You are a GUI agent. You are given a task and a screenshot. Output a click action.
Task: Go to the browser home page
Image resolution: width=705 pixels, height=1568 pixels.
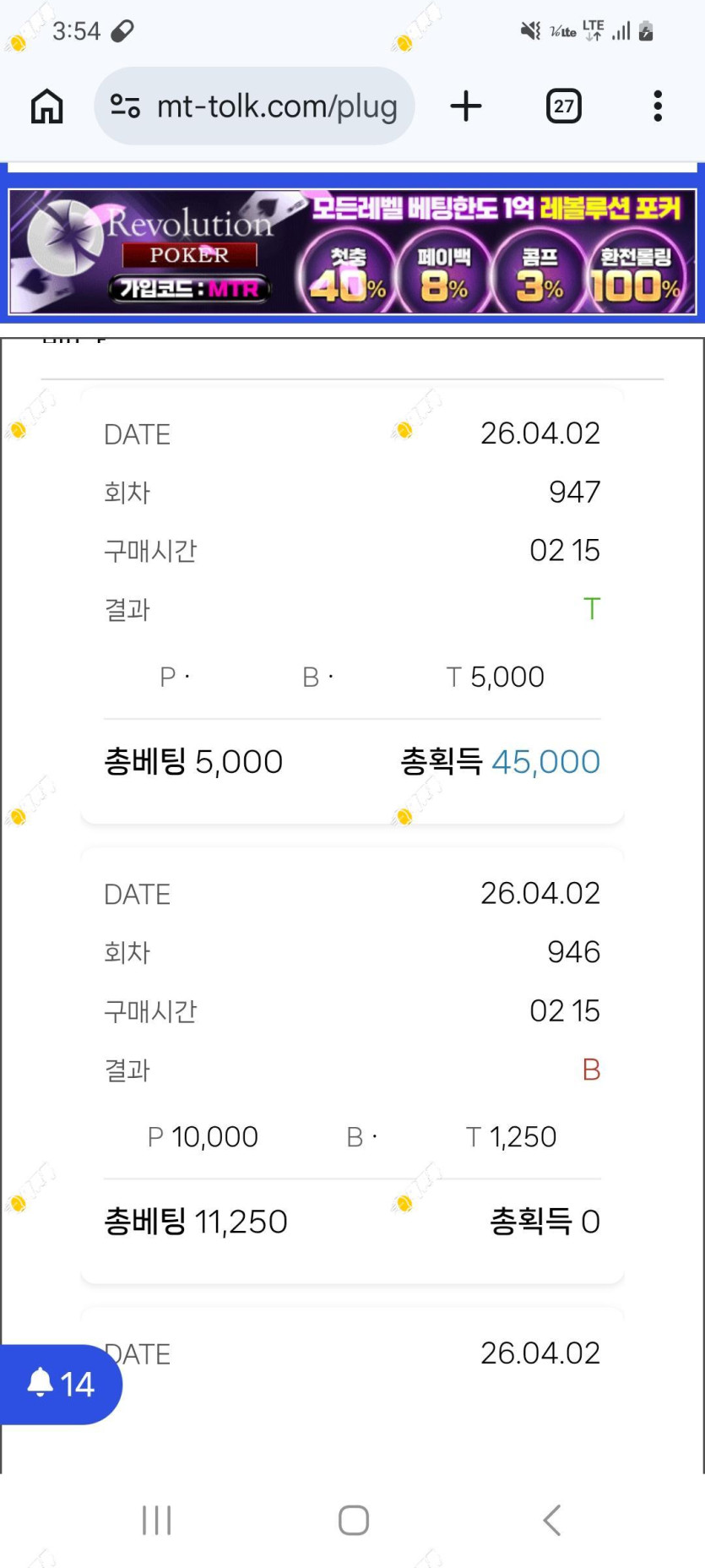point(47,106)
